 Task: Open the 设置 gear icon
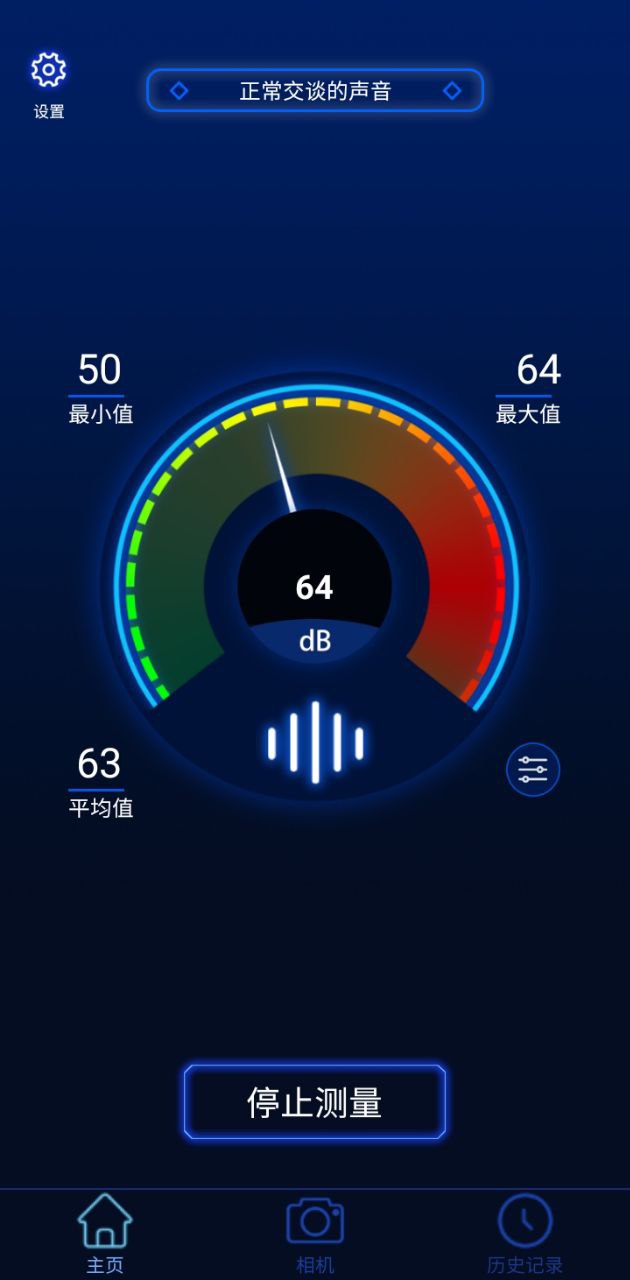[48, 71]
